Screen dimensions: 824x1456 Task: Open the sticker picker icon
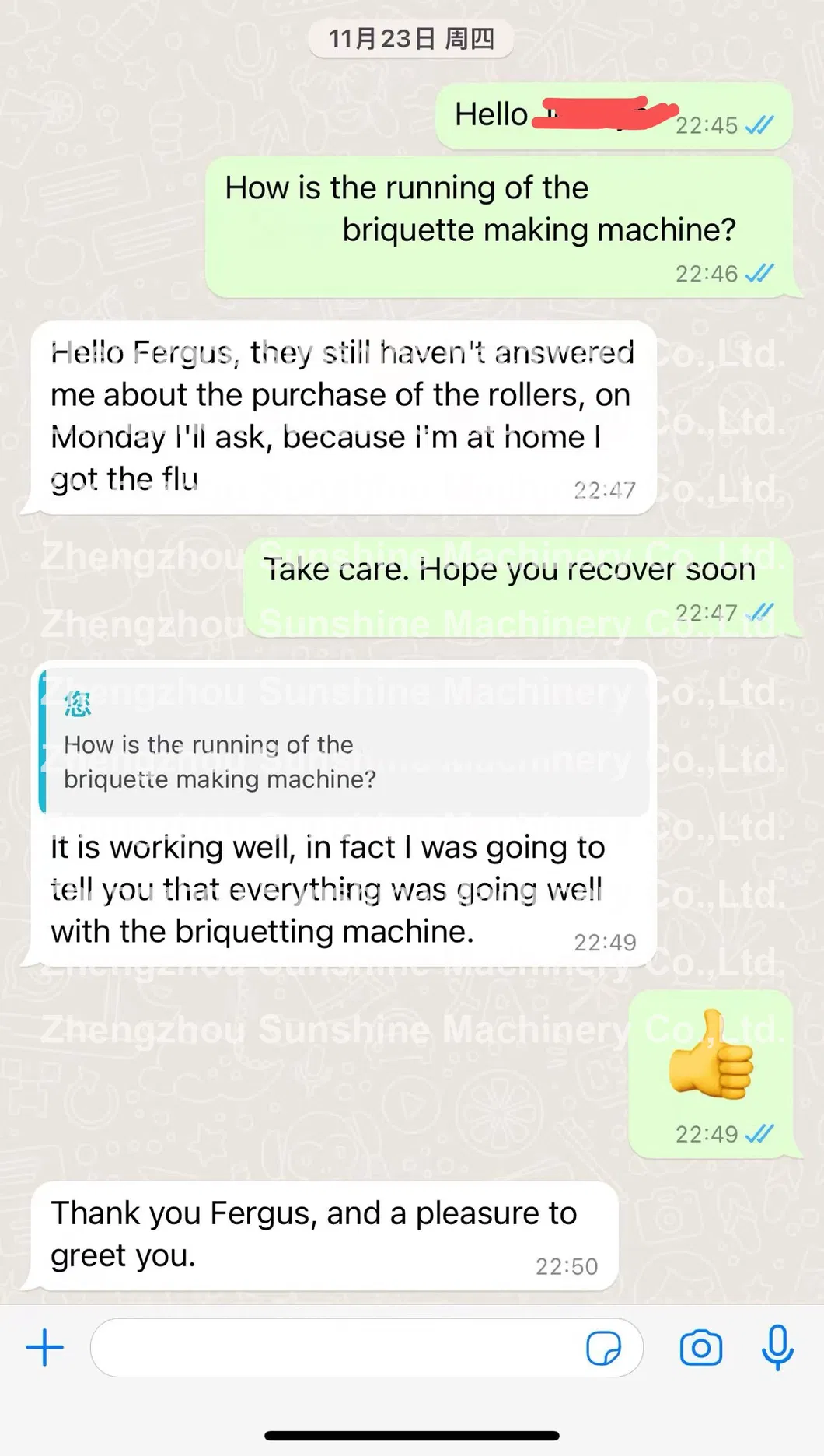tap(603, 1348)
